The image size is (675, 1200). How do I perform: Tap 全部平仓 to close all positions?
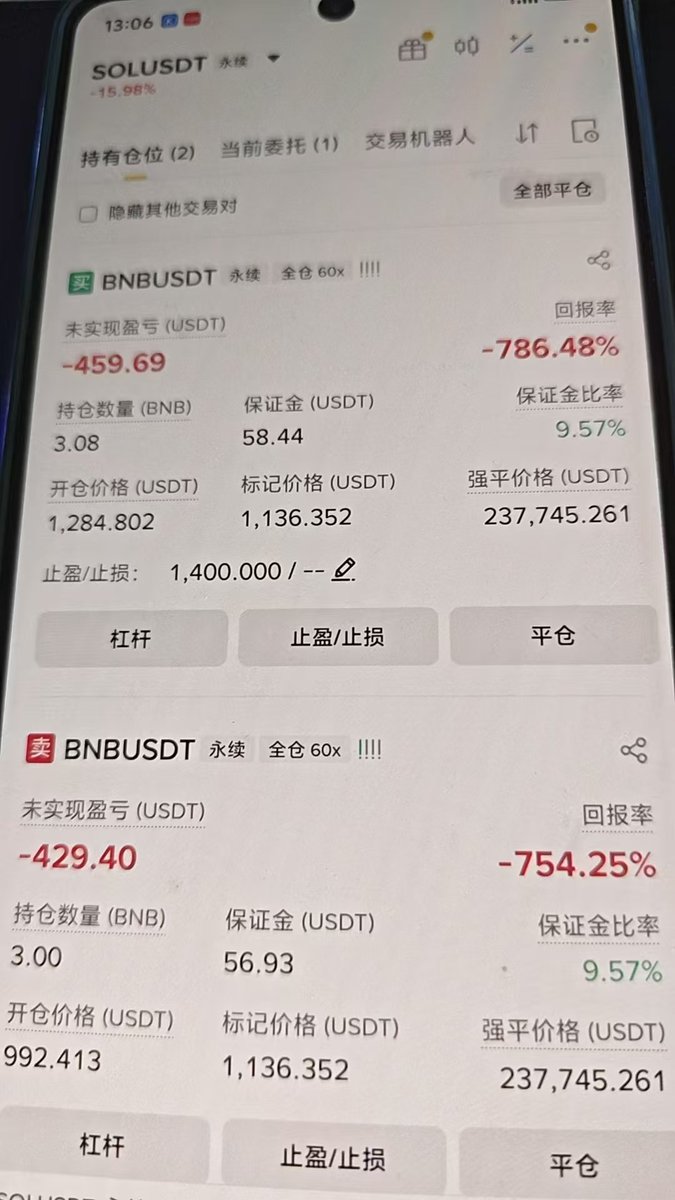551,189
